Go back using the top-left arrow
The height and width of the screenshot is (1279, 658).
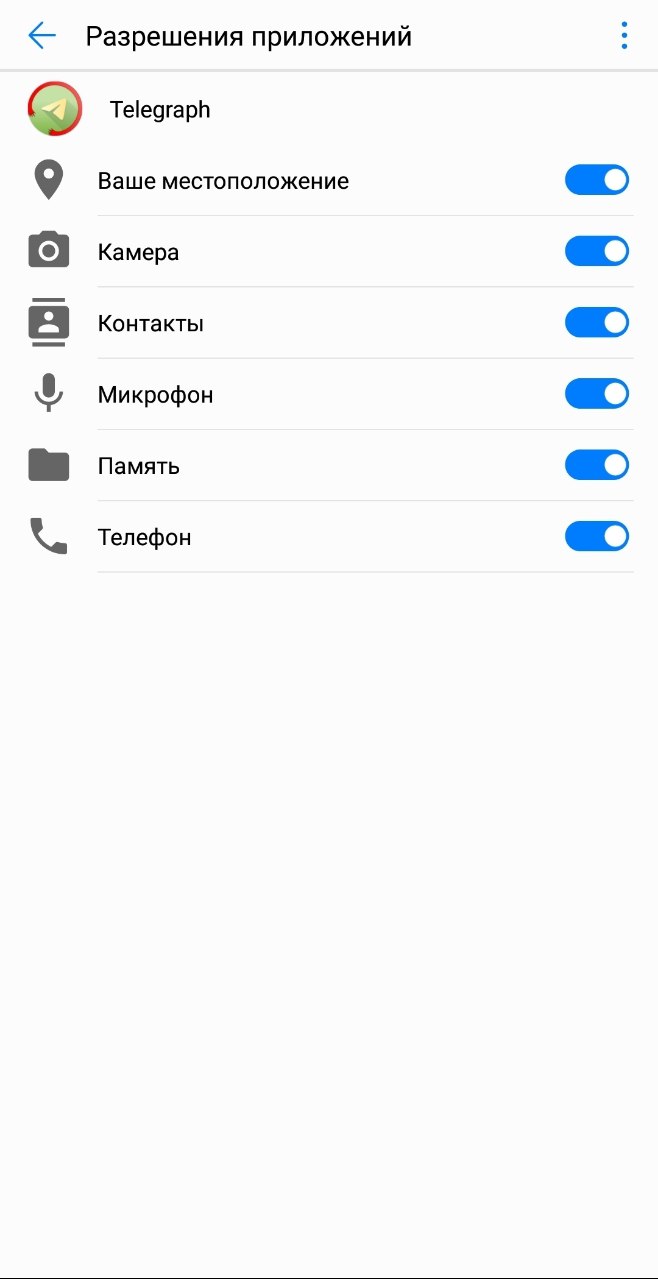42,36
